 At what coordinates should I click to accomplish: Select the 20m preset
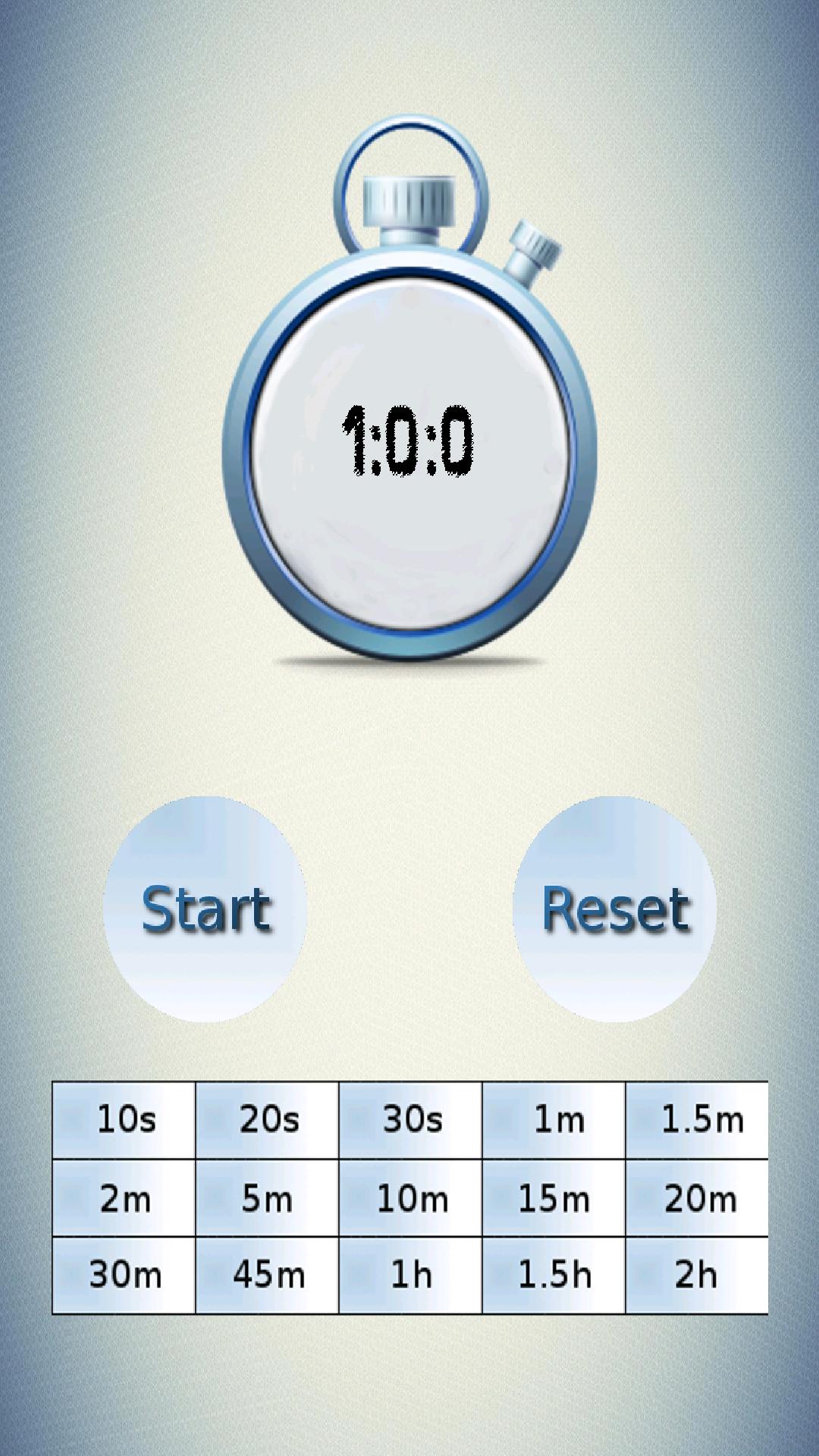tap(697, 1198)
